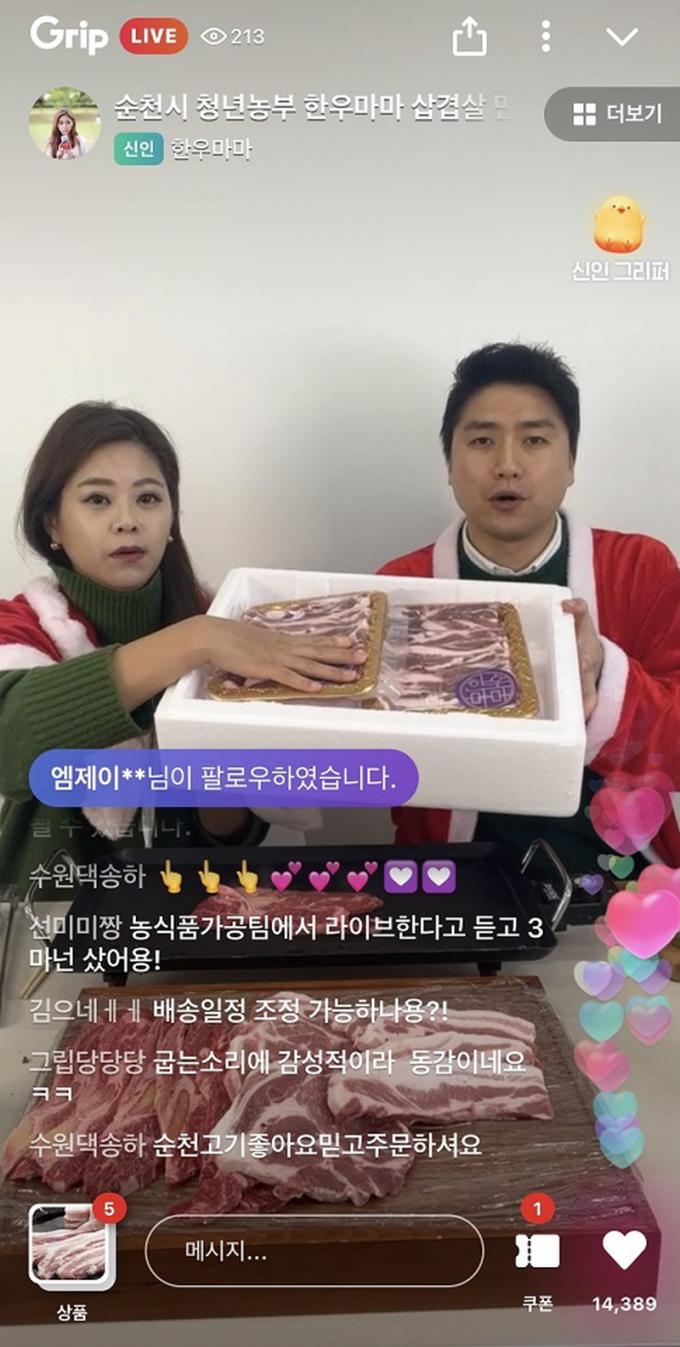Open the three-dot overflow menu
Screen dimensions: 680x1347
point(545,37)
